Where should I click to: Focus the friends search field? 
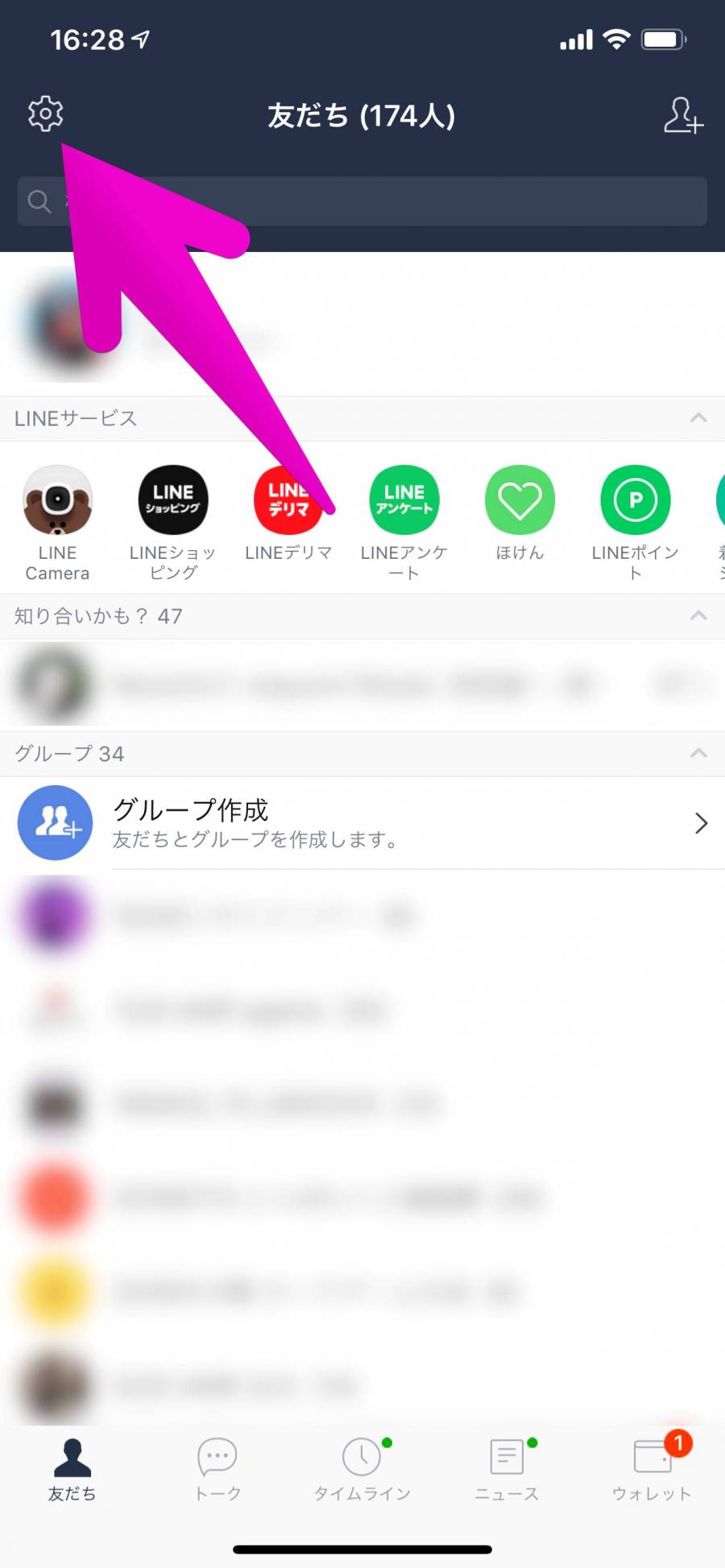point(362,201)
